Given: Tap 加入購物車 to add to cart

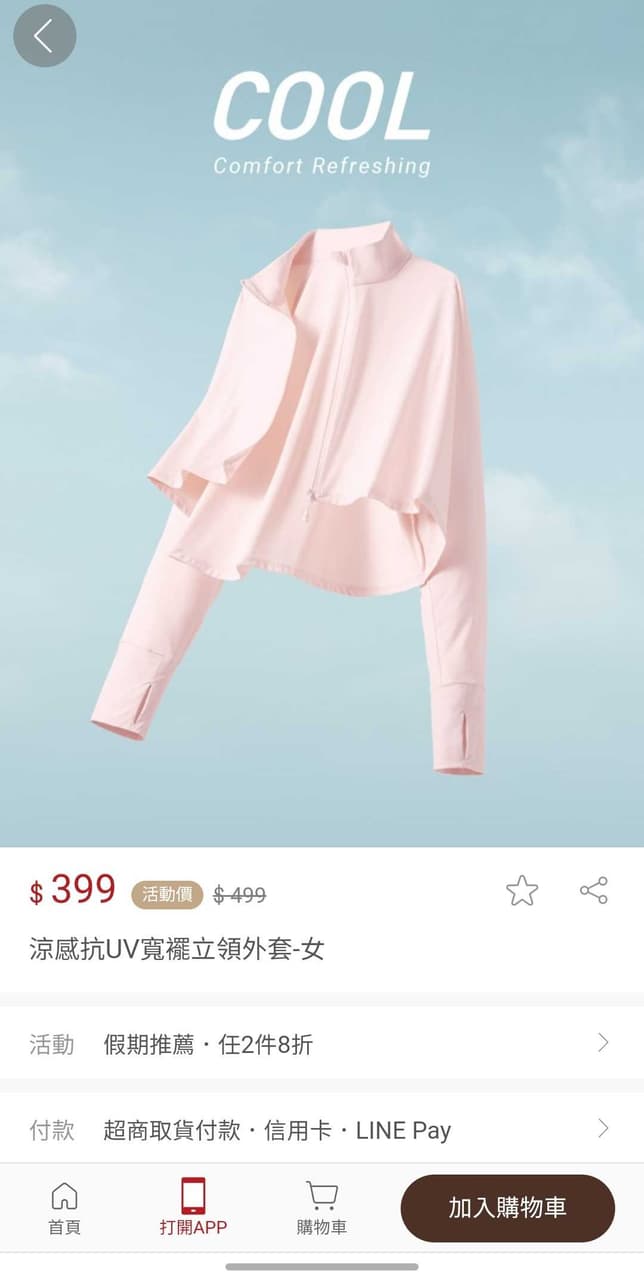Looking at the screenshot, I should 507,1208.
